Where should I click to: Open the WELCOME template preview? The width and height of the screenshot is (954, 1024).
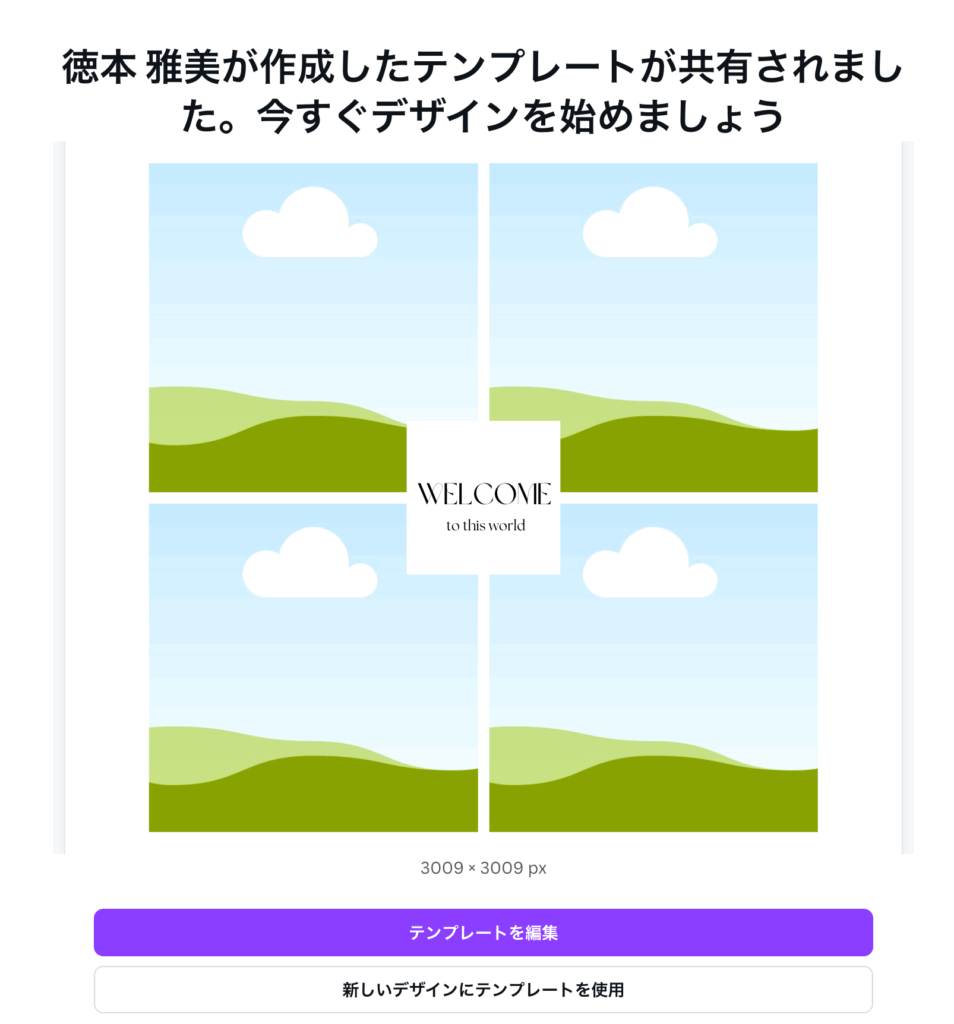[483, 497]
